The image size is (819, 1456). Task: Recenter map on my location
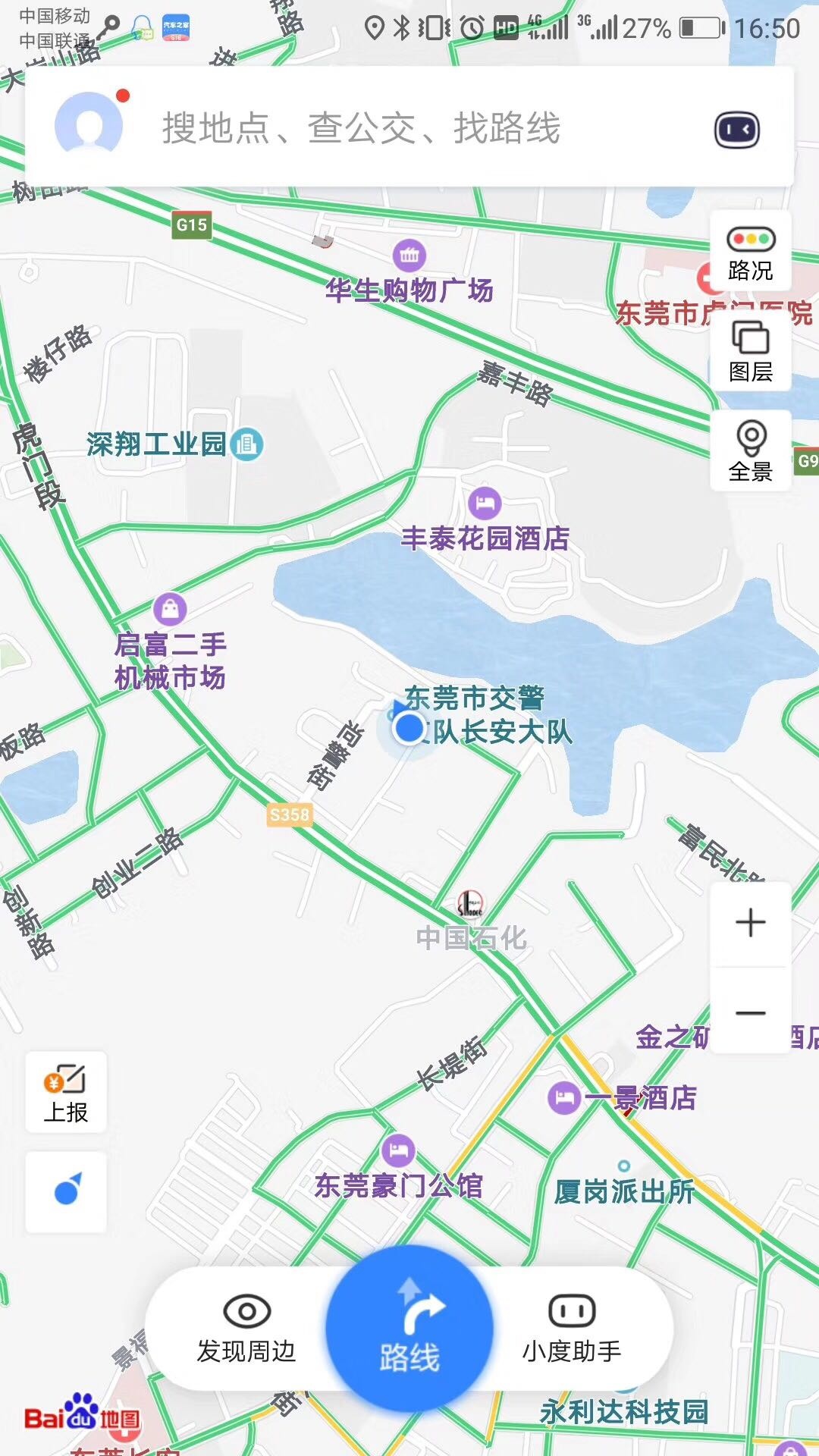point(66,1191)
